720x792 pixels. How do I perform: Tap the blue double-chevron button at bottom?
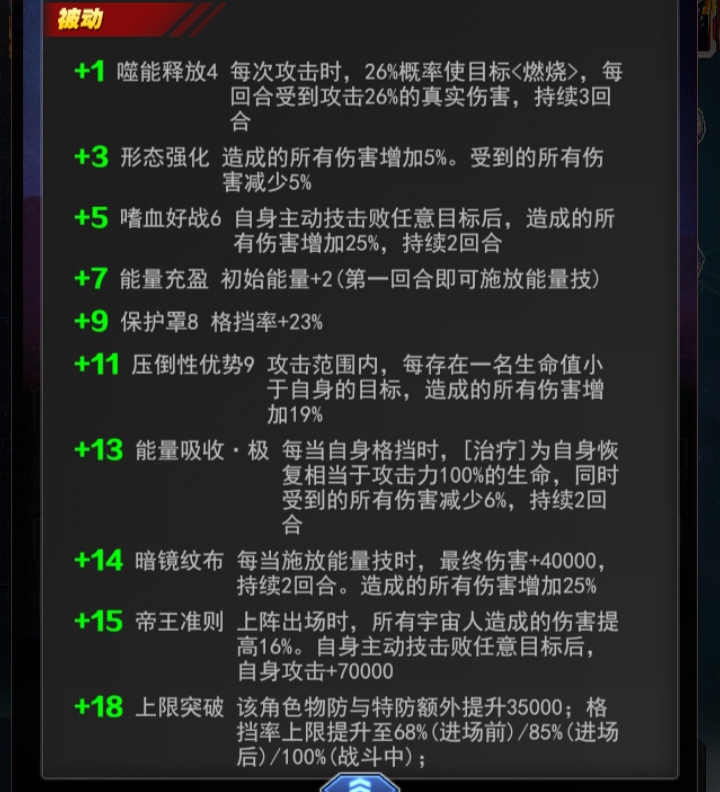[360, 783]
